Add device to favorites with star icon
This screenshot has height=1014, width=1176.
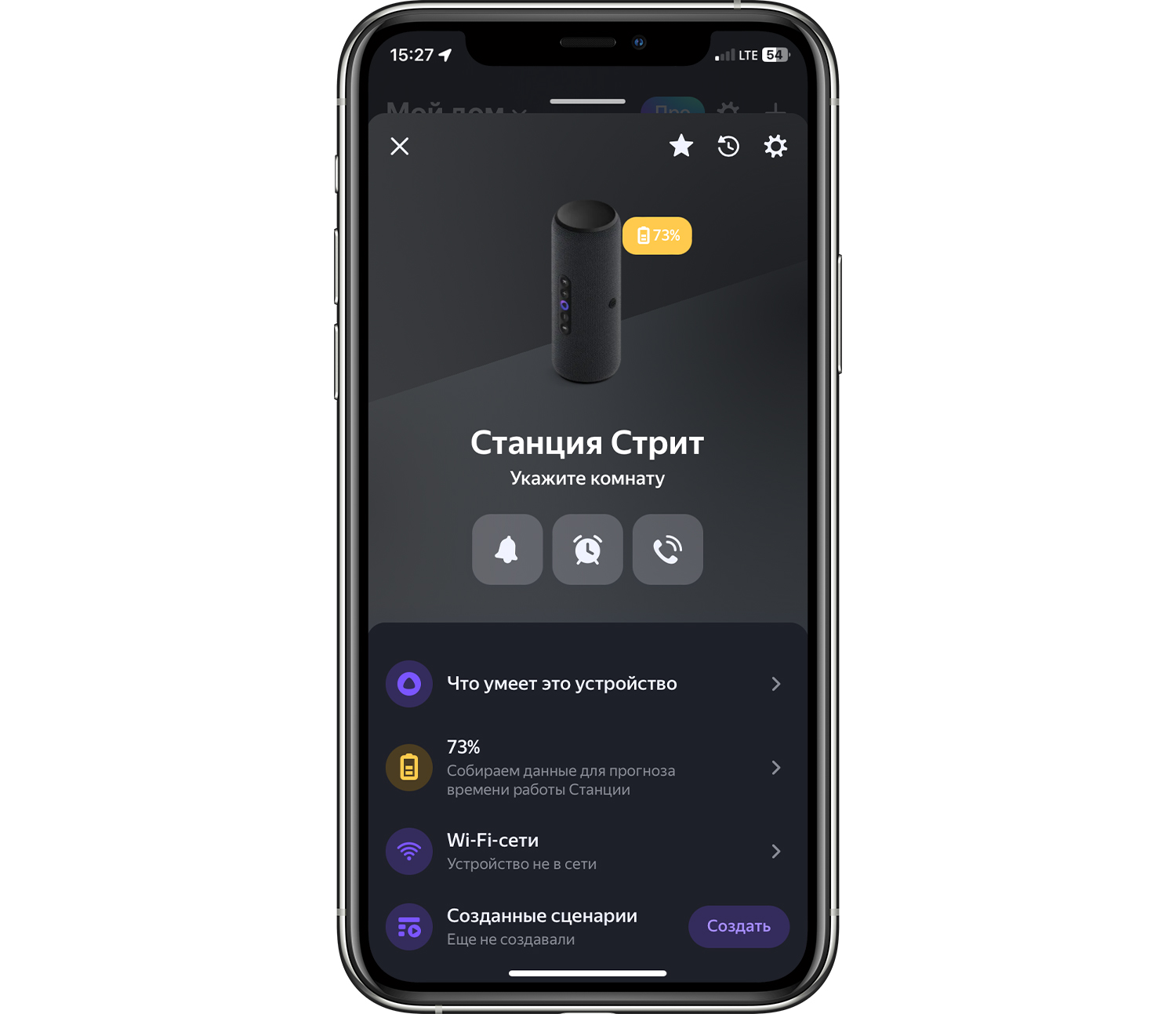coord(681,146)
